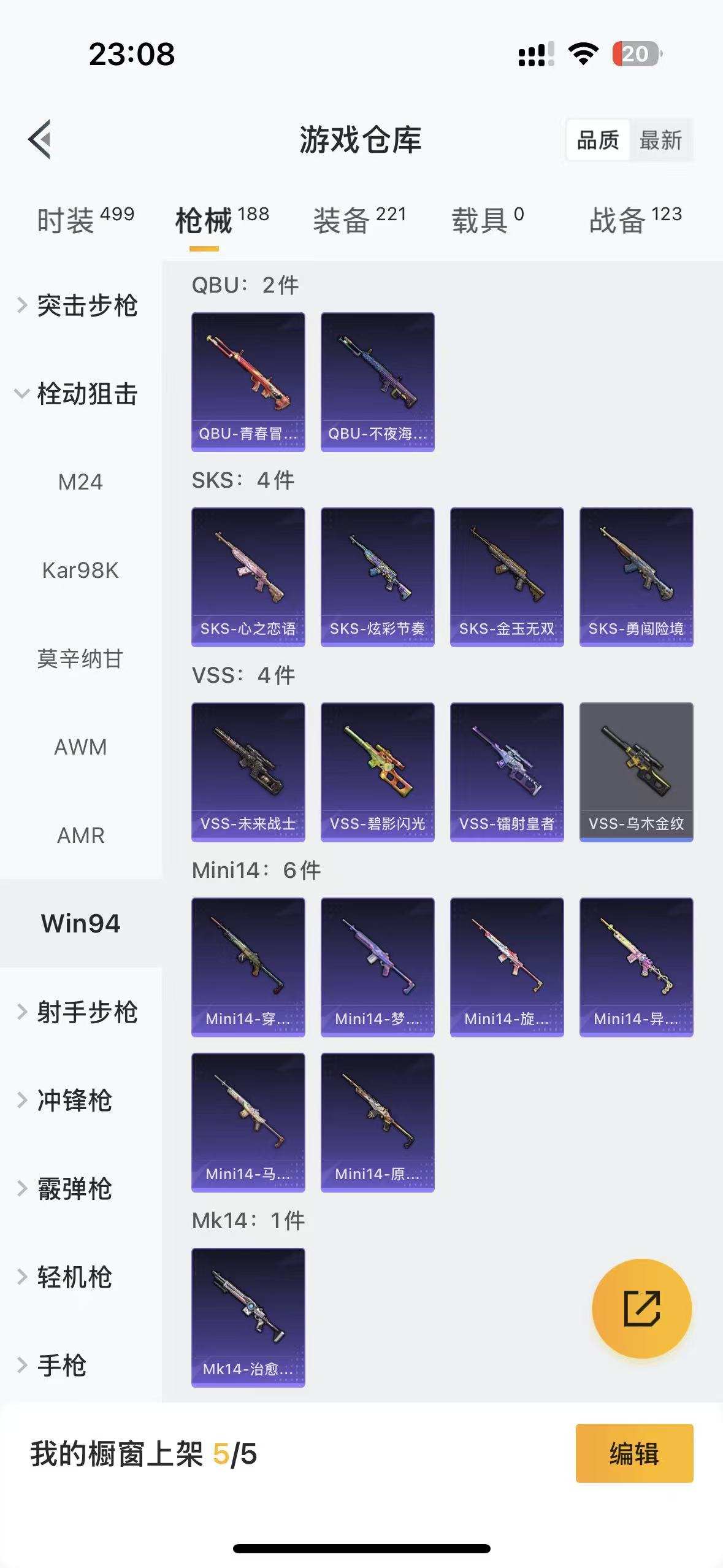Open the 载具 tab

[x=488, y=220]
